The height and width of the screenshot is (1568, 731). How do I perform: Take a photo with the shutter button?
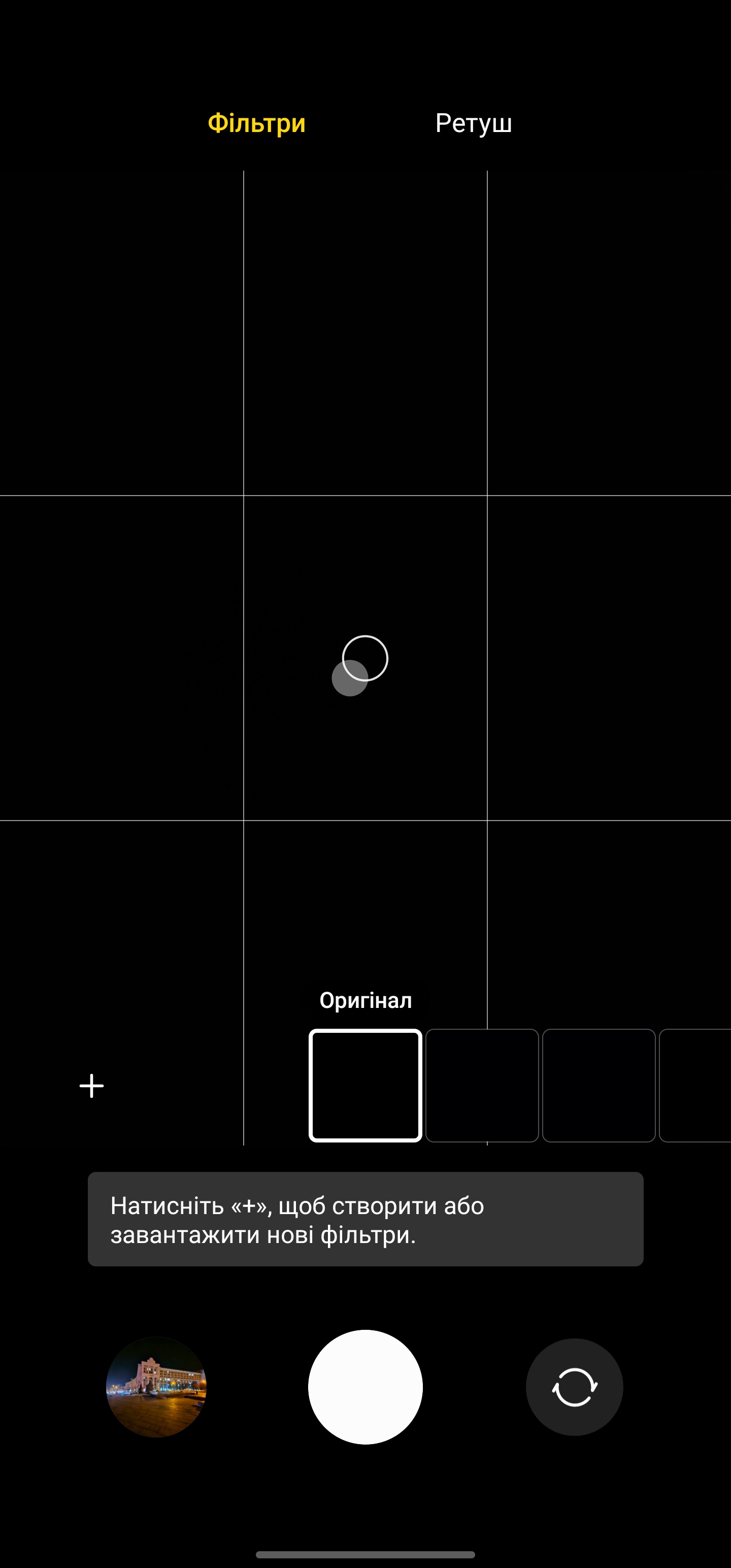coord(365,1387)
